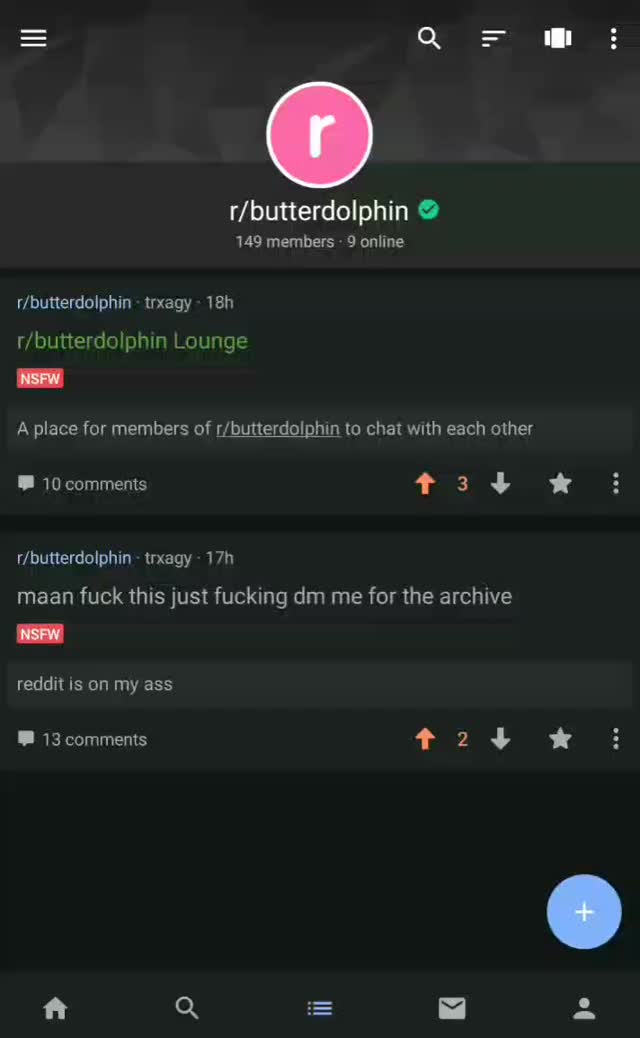This screenshot has height=1038, width=640.
Task: Switch to the inbox mail tab
Action: 452,1008
